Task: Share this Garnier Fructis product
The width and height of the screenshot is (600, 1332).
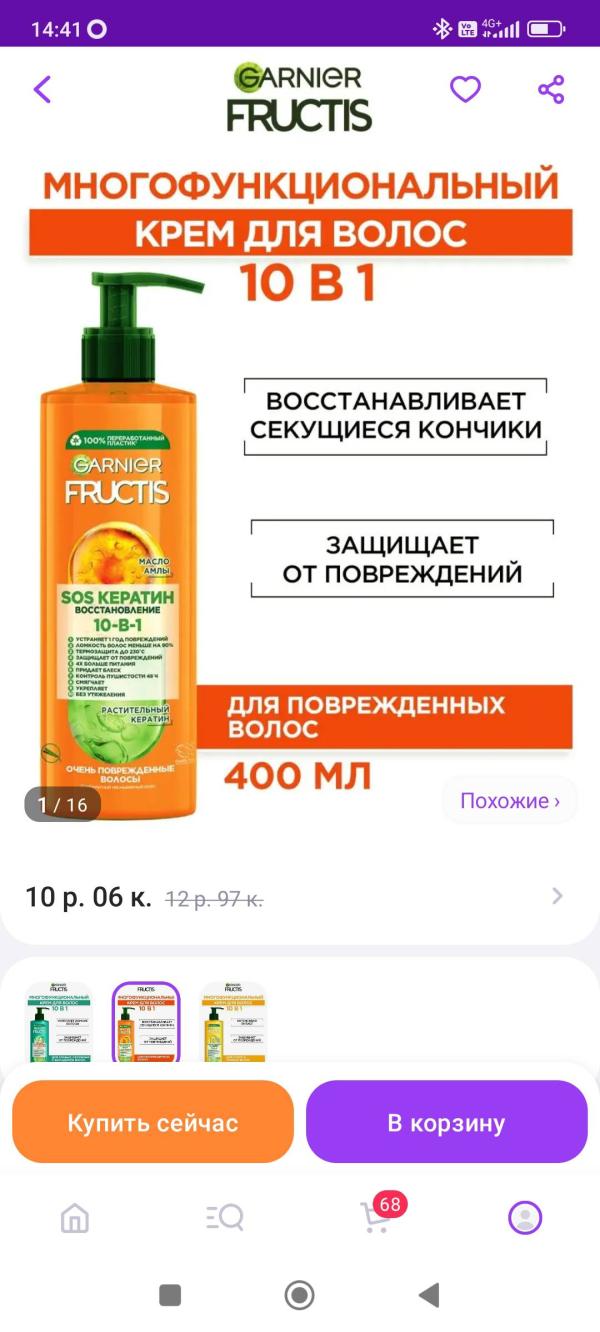Action: pyautogui.click(x=551, y=90)
